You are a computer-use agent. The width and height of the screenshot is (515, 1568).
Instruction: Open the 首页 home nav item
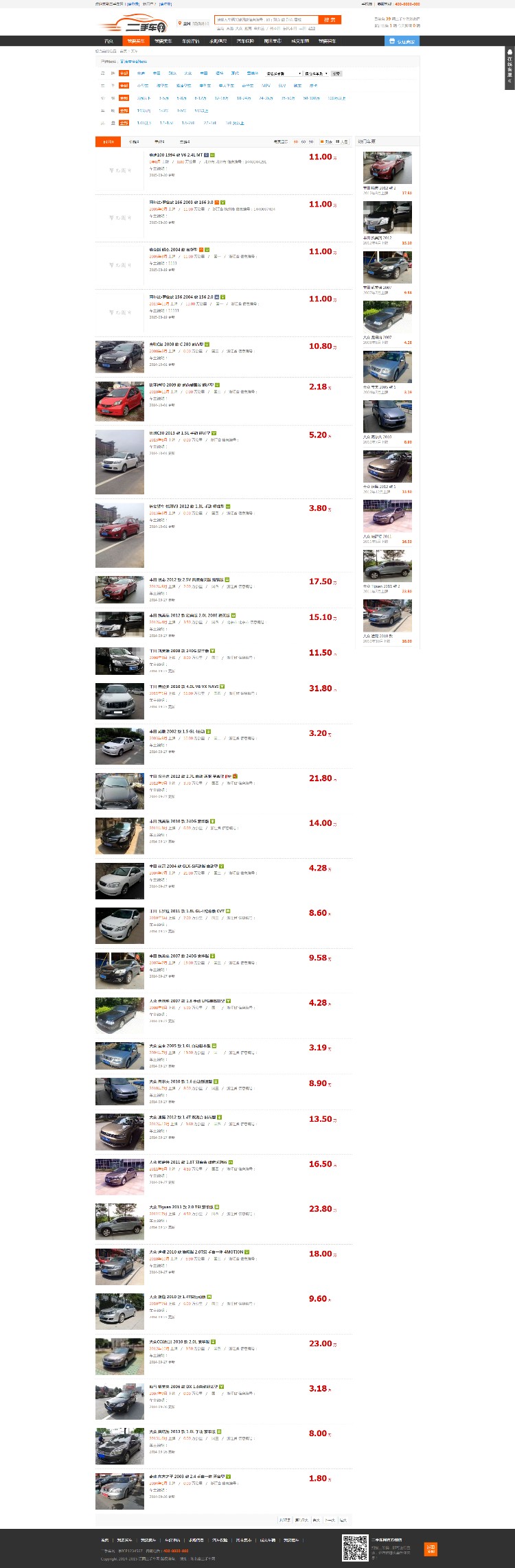tap(108, 41)
